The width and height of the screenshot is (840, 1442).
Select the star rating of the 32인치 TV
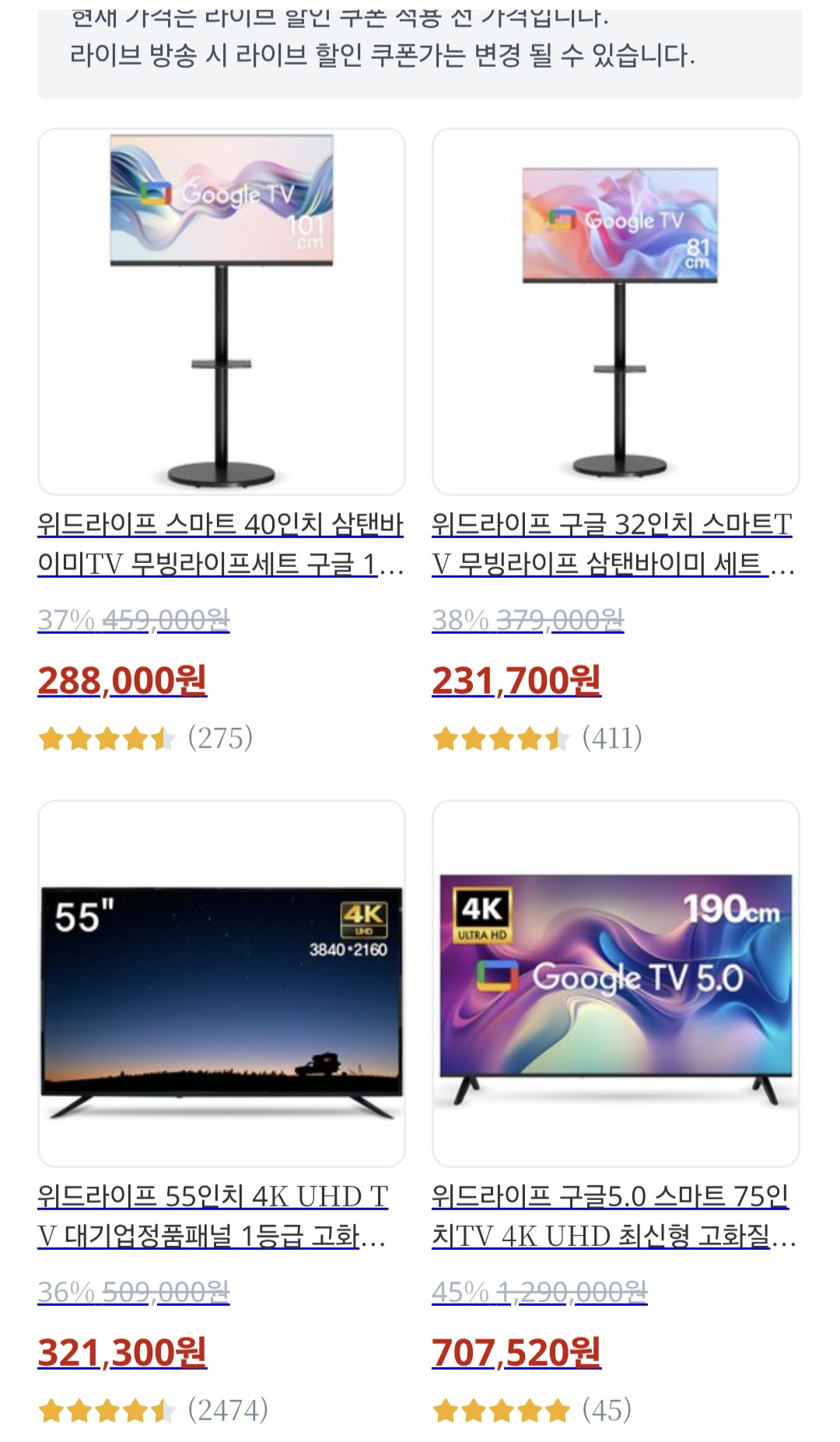coord(502,740)
